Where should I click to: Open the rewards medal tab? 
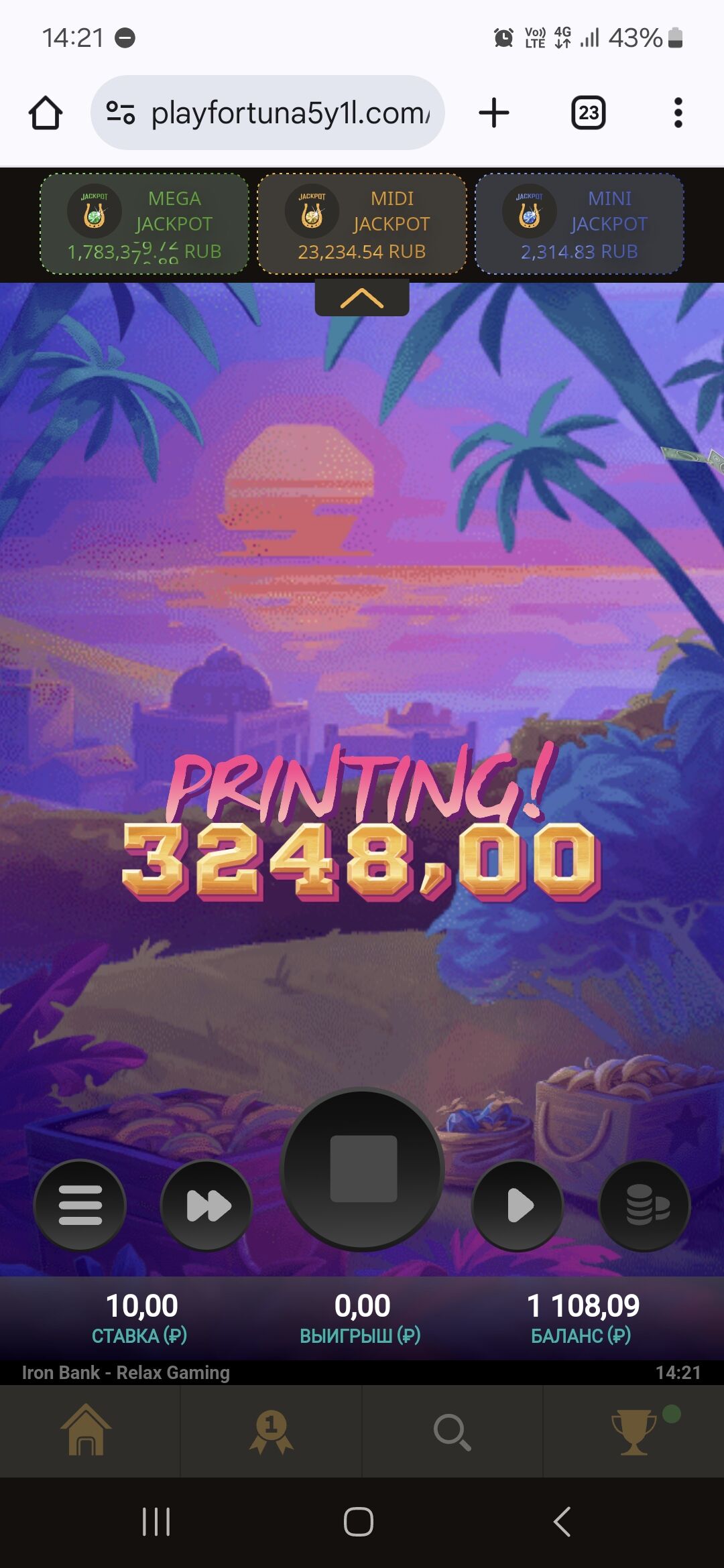pos(271,1431)
